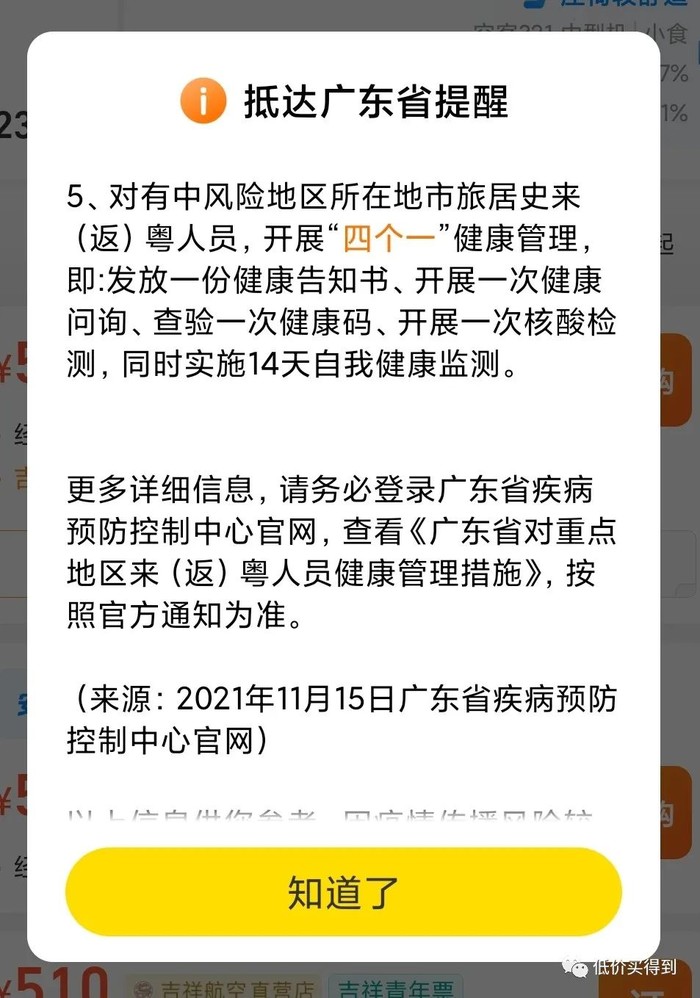Dismiss the reminder with 知道了 button
This screenshot has width=700, height=998.
click(x=343, y=892)
